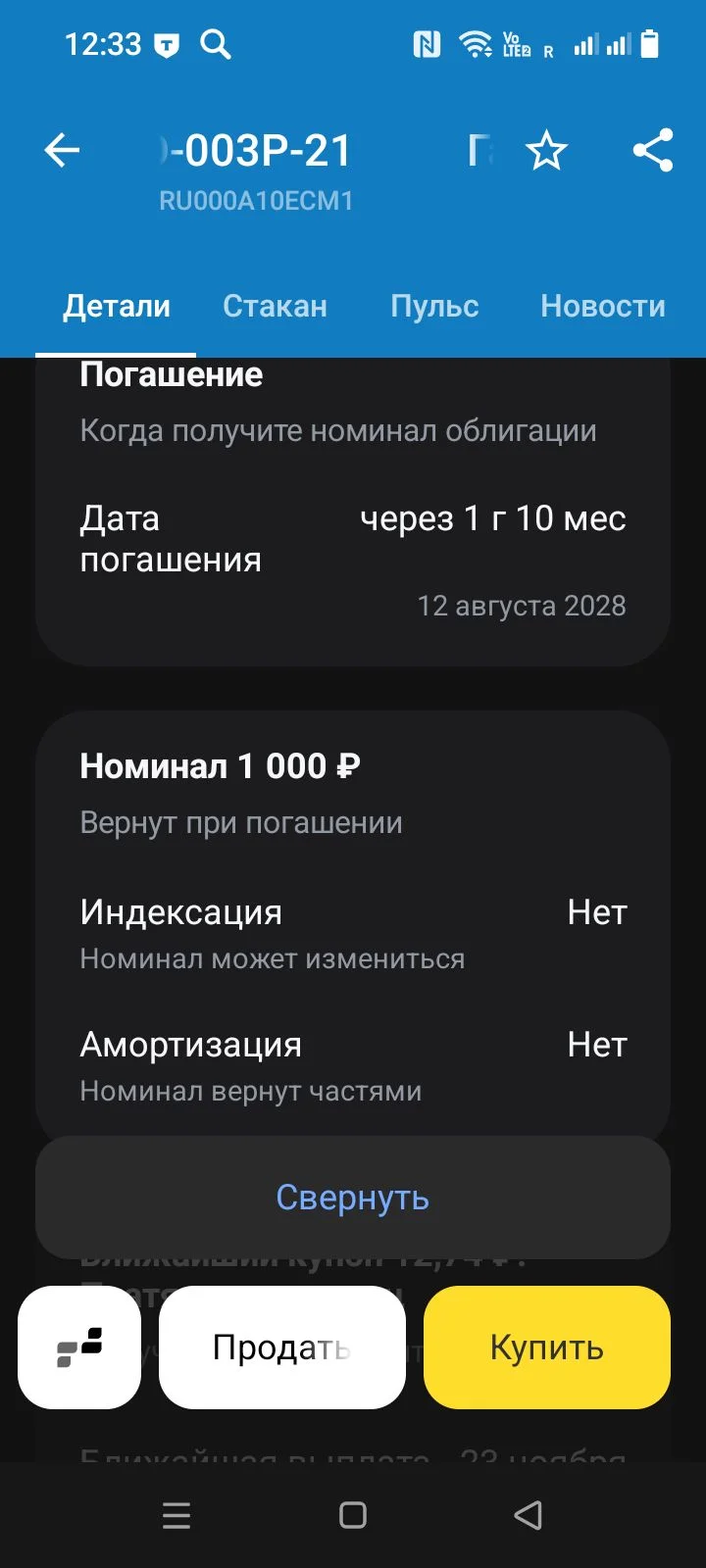This screenshot has width=706, height=1568.
Task: Go back using the arrow icon
Action: (x=62, y=150)
